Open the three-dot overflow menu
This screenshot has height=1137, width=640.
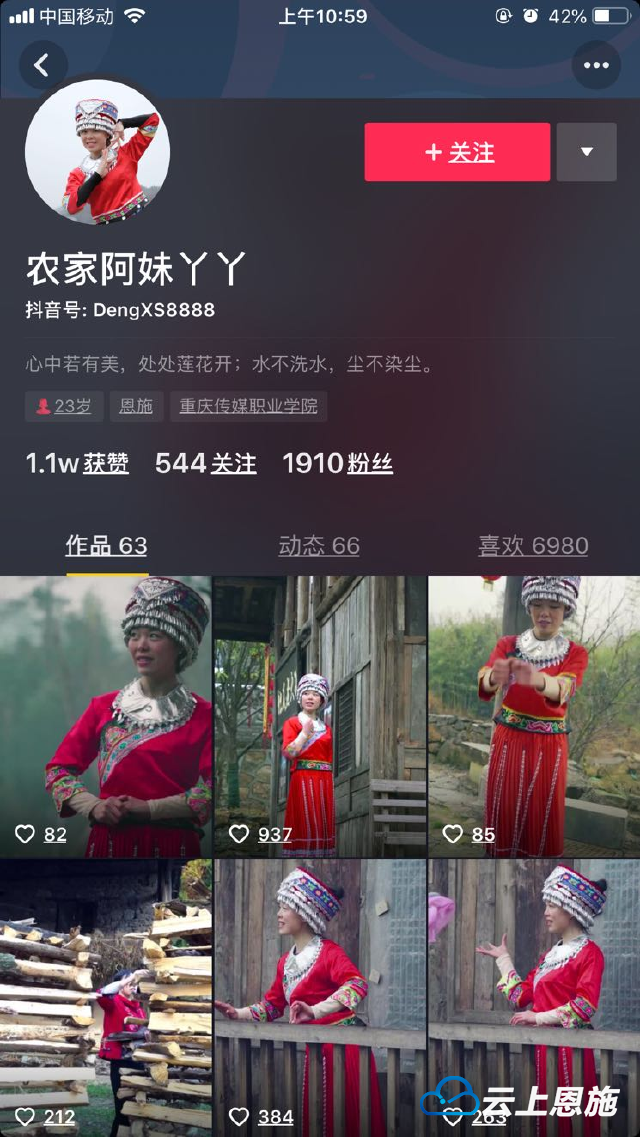click(x=596, y=66)
